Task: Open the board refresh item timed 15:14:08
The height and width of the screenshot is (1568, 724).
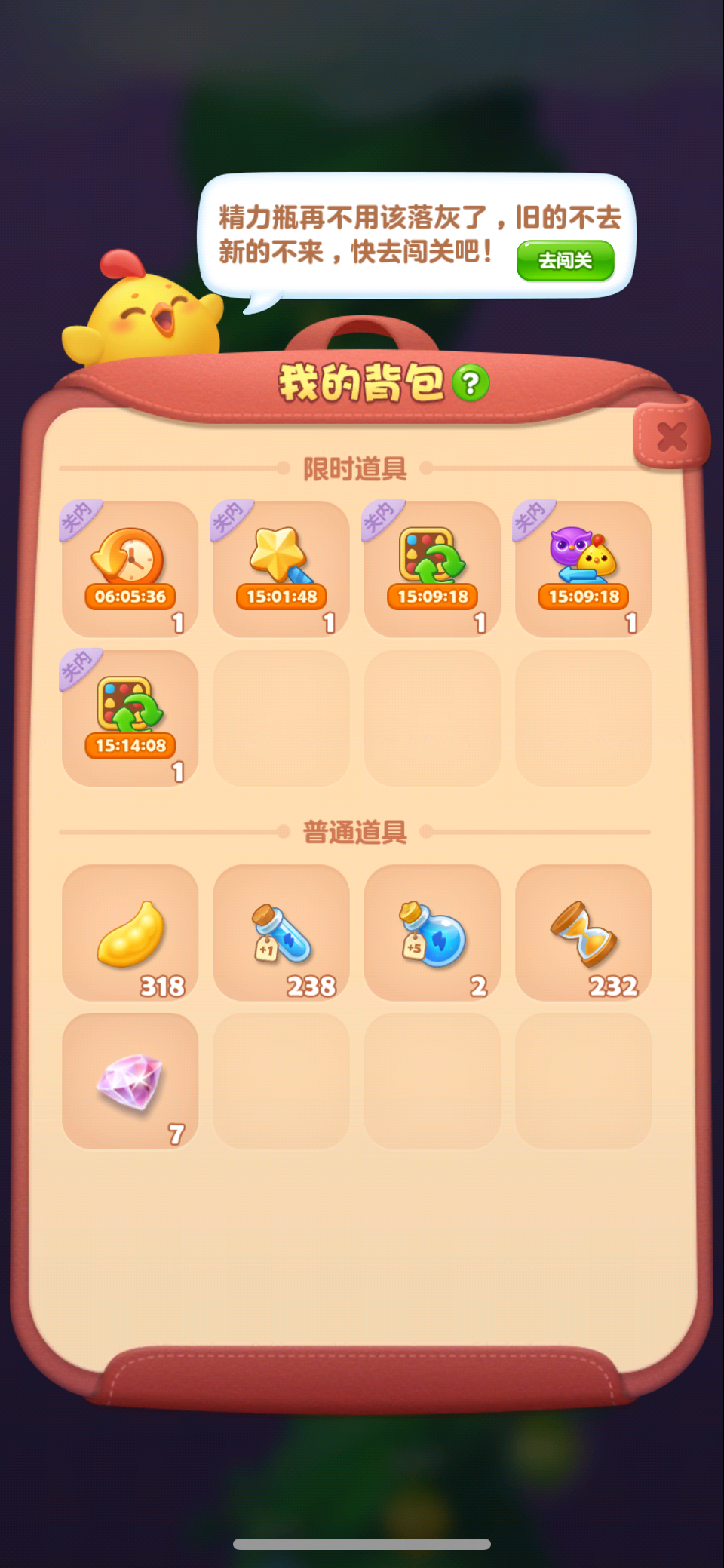Action: [130, 718]
